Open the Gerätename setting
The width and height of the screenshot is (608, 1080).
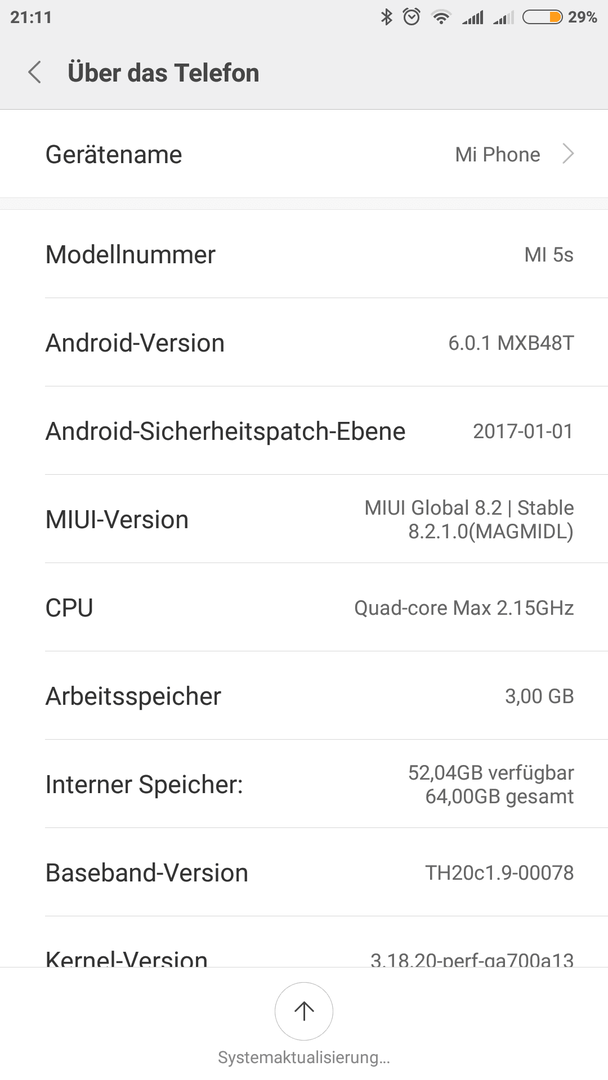click(x=304, y=154)
